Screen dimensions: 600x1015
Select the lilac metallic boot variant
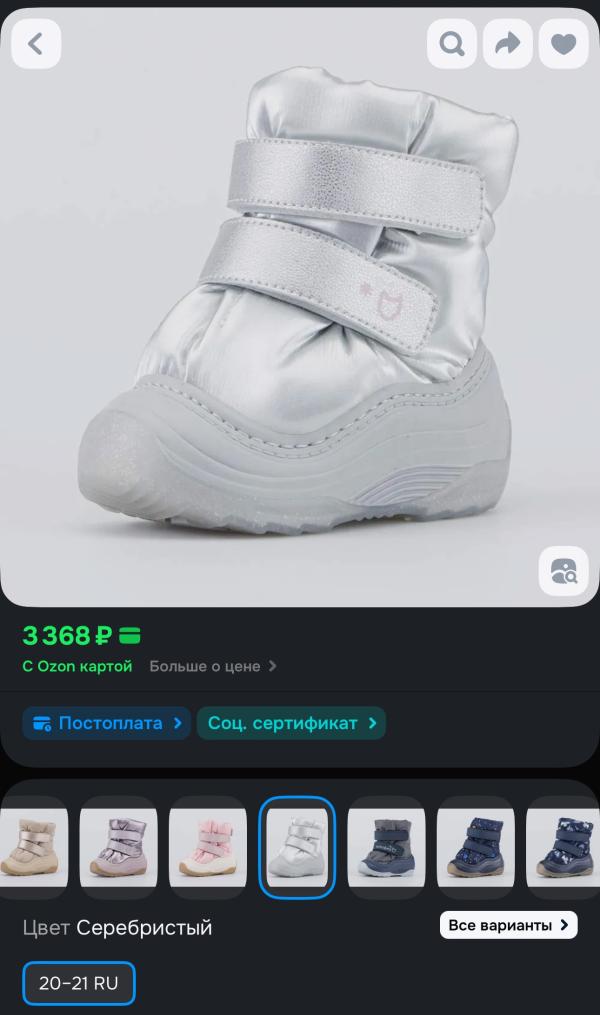118,847
